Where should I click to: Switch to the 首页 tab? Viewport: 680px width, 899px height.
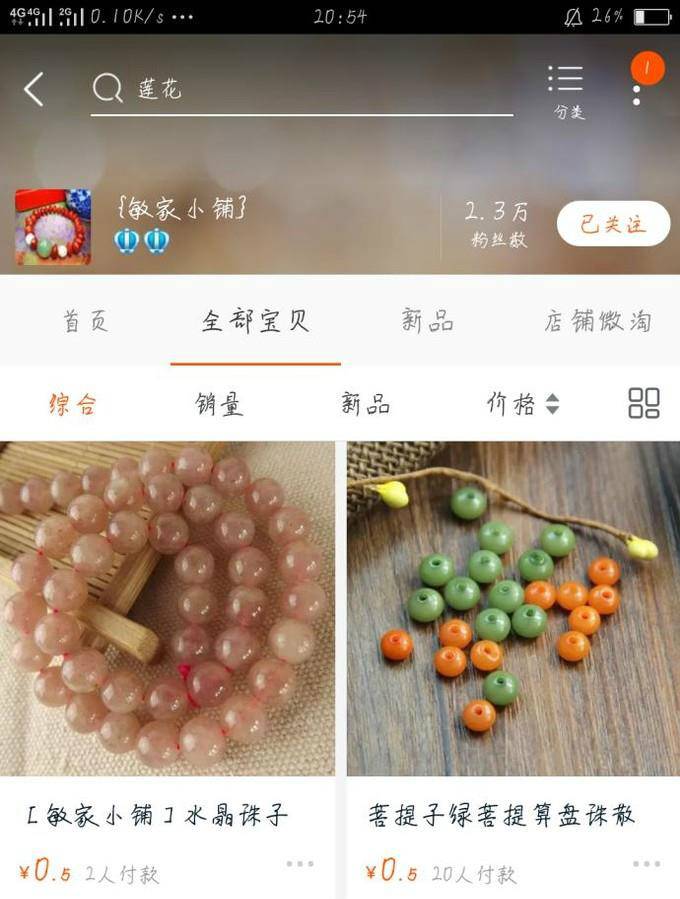[x=86, y=321]
